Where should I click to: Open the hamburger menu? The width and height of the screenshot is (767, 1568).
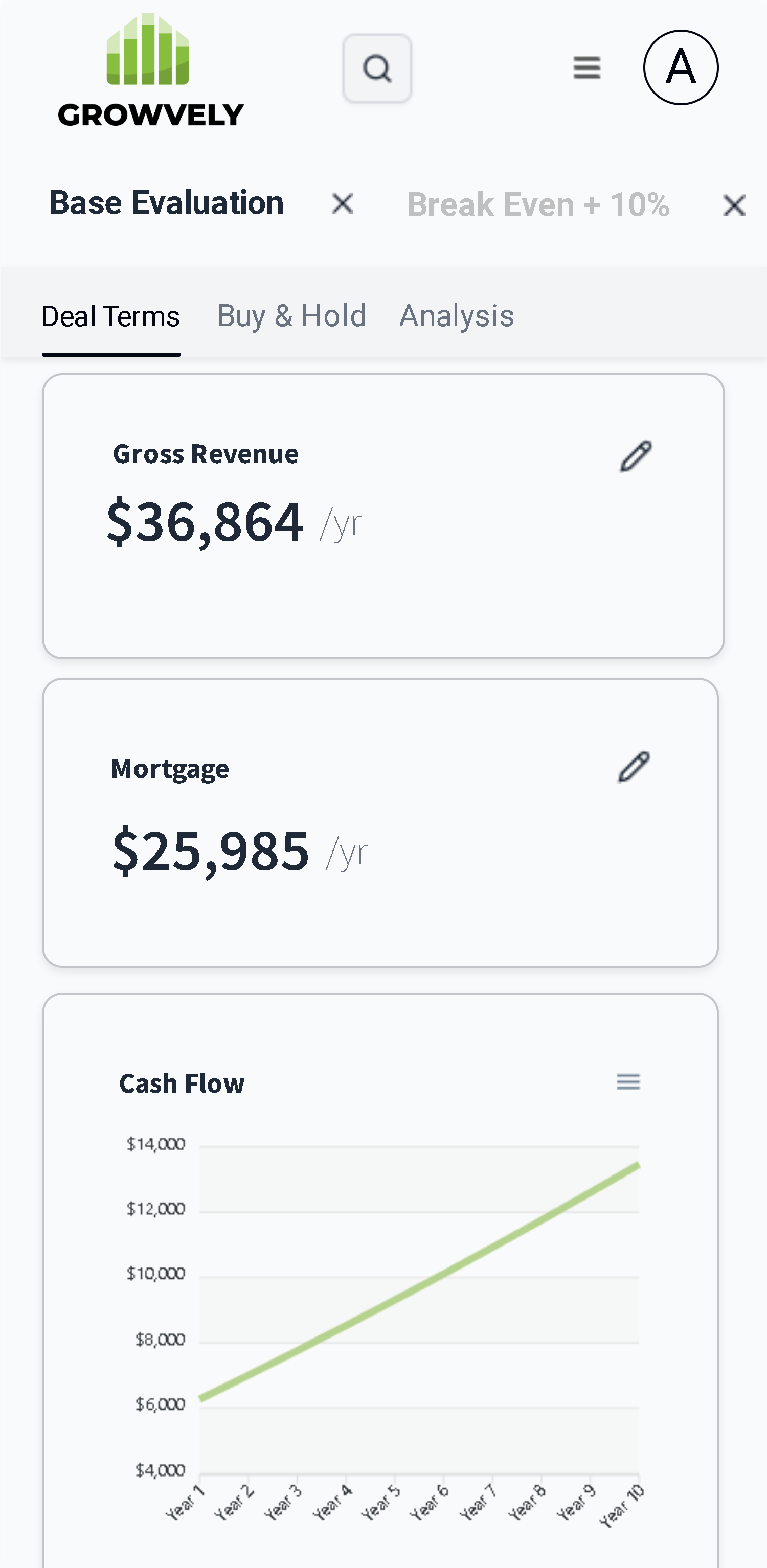(586, 67)
